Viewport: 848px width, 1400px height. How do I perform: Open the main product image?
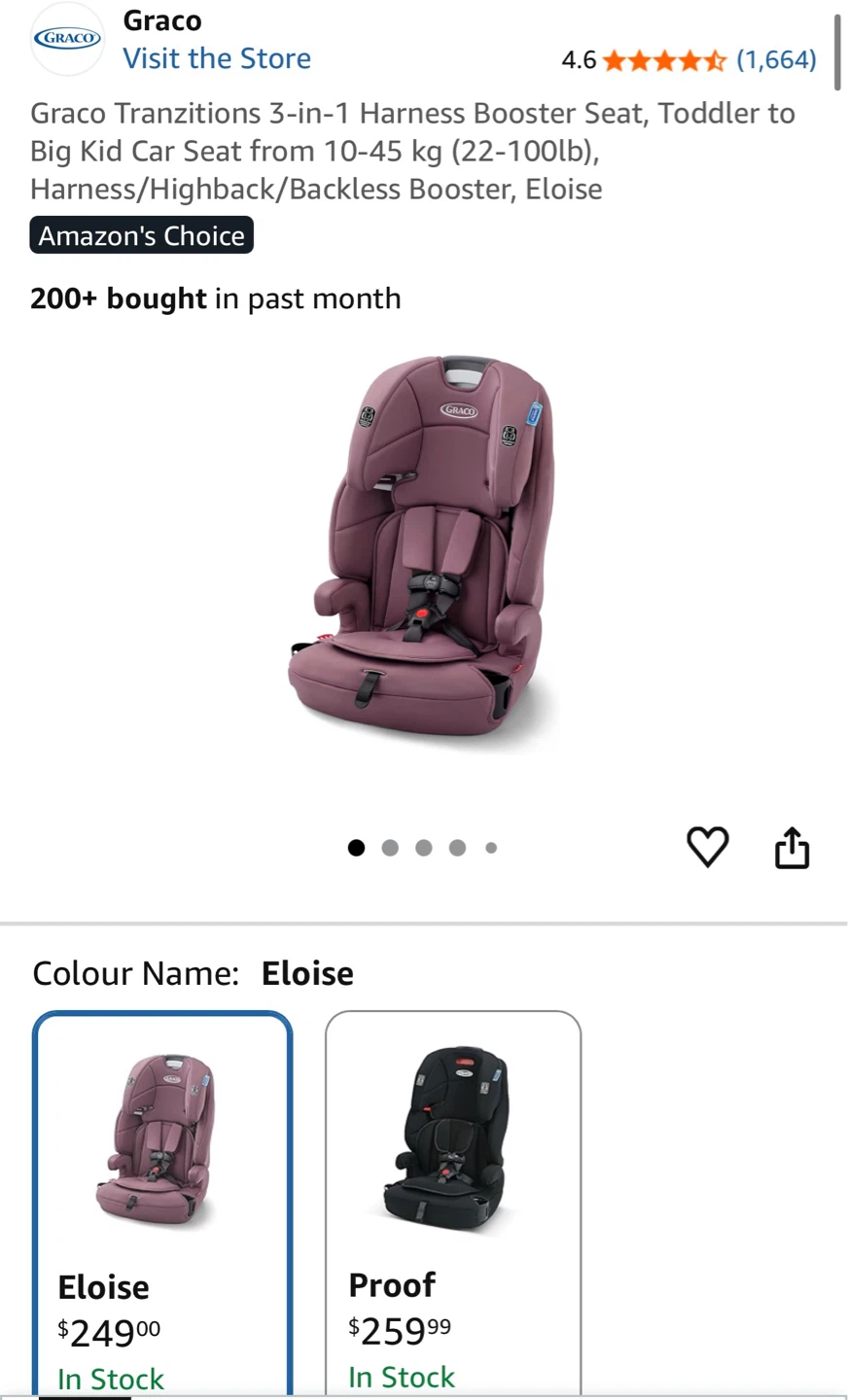click(424, 555)
